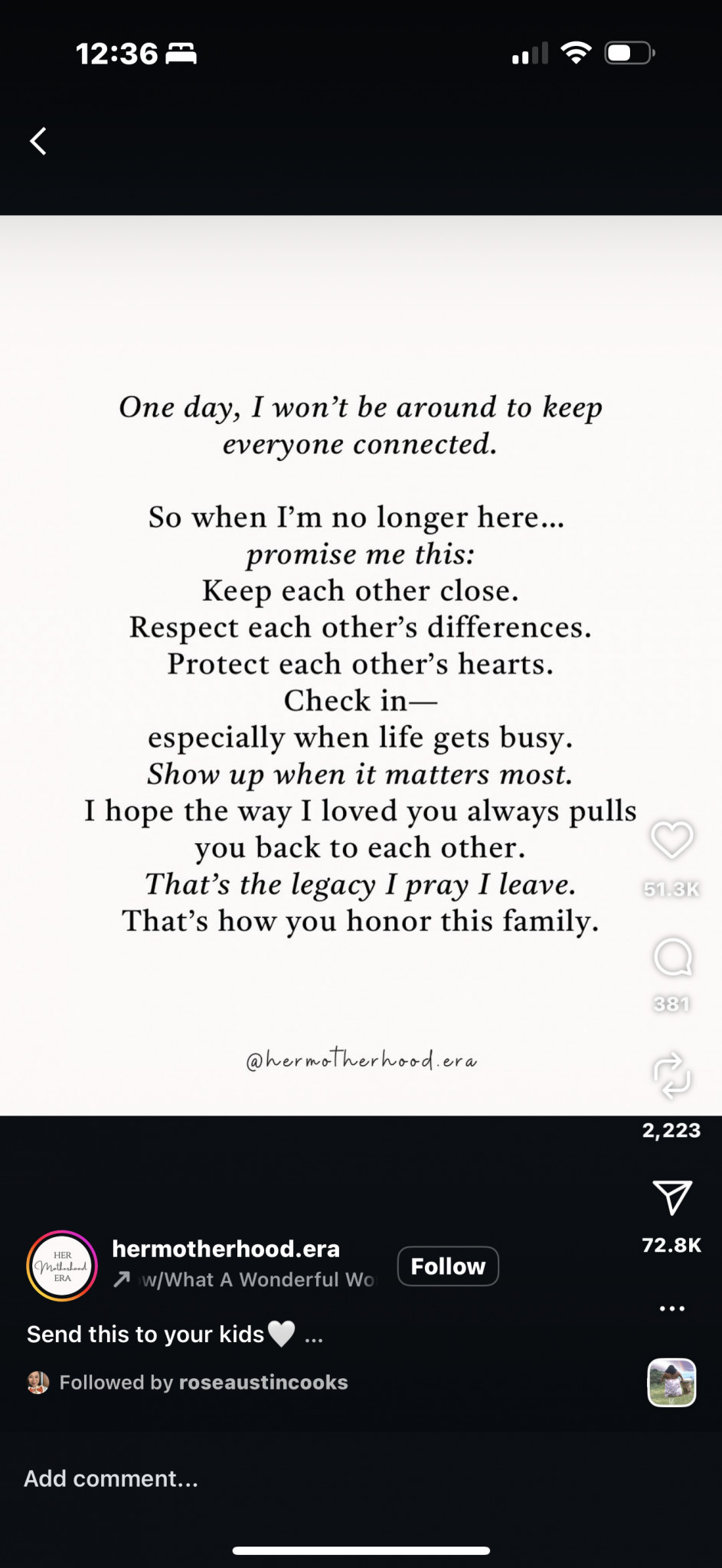Expand the 'Send this to your kids' caption
722x1568 pixels.
coord(313,1335)
